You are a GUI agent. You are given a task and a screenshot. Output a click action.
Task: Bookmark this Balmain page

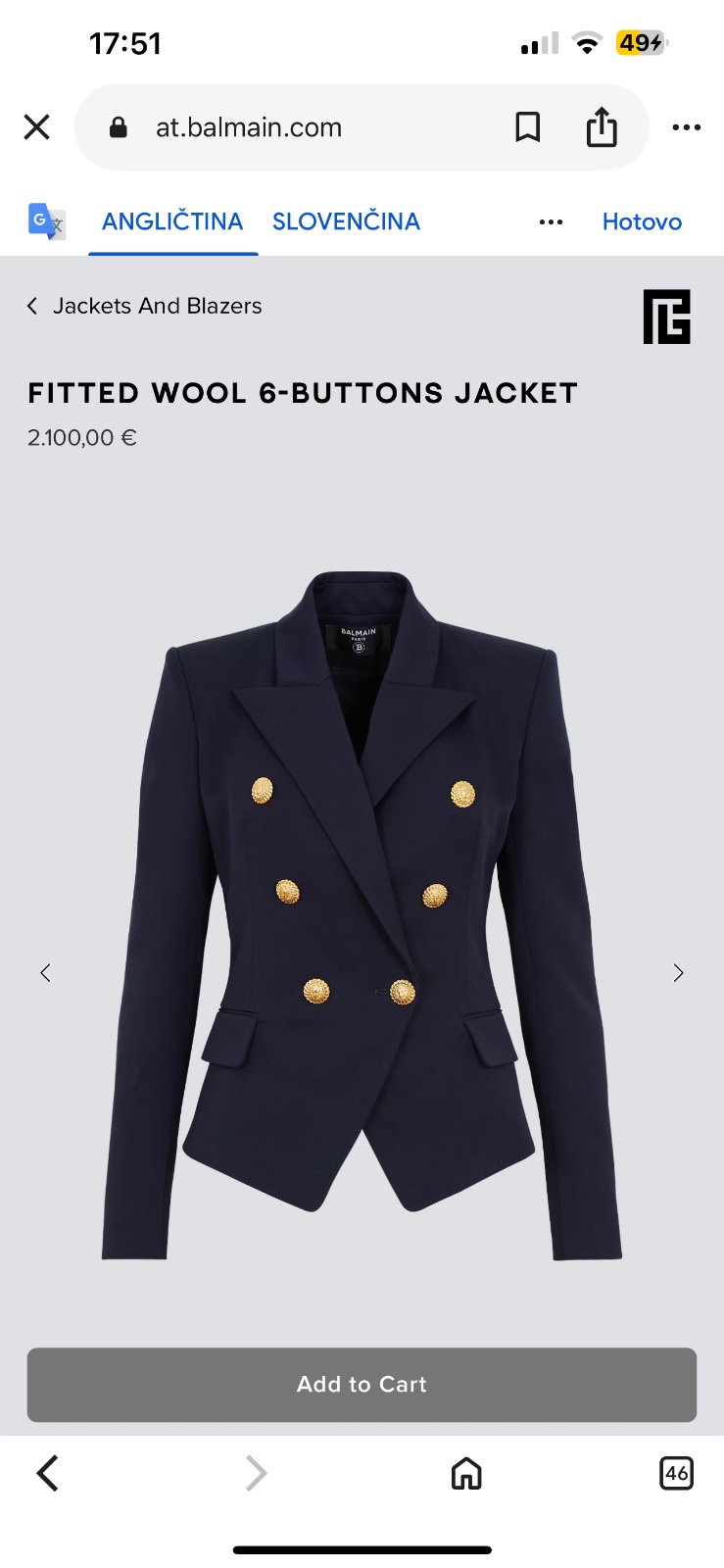(527, 127)
